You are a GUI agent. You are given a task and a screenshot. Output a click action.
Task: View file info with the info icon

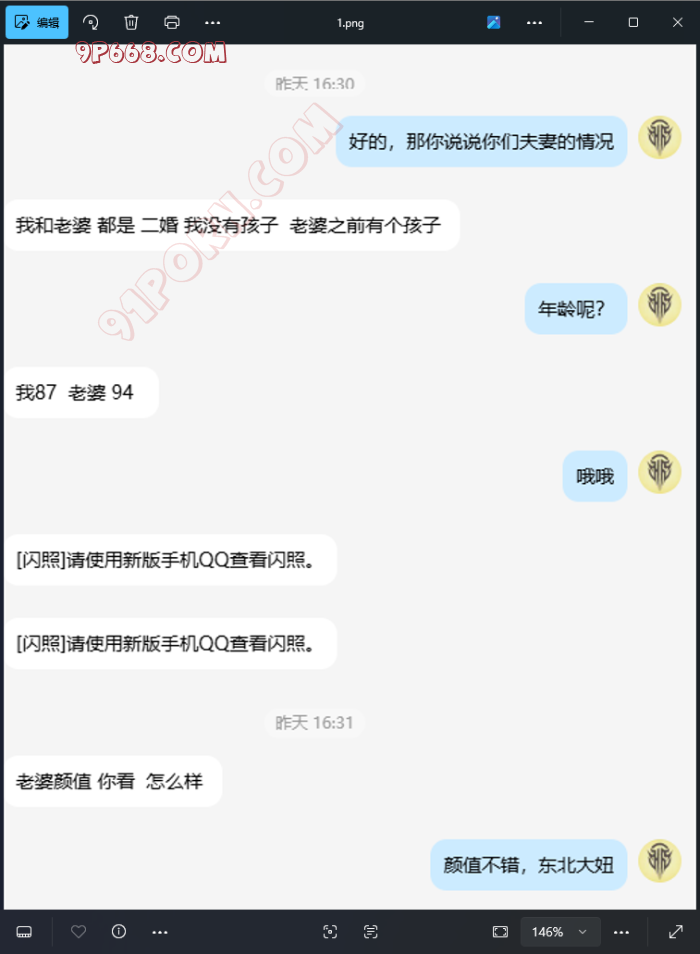[x=119, y=932]
